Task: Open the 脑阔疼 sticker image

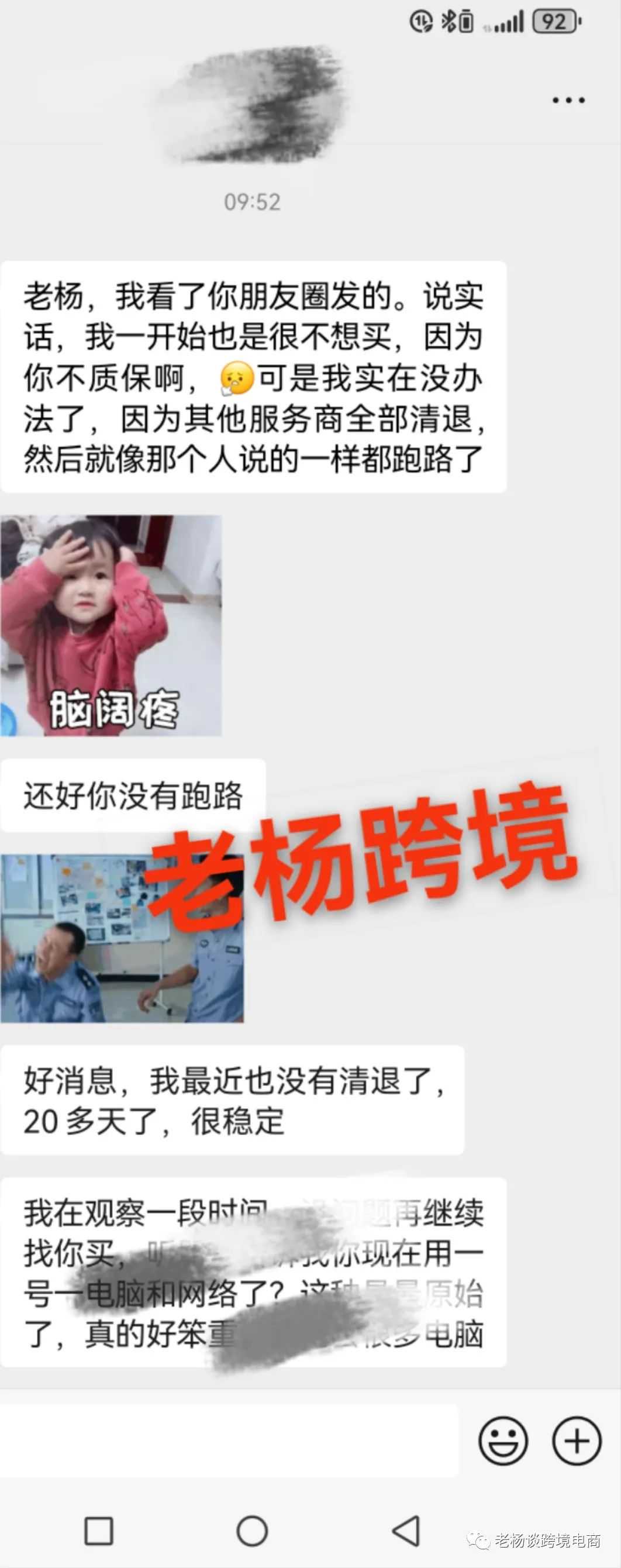Action: [x=111, y=626]
